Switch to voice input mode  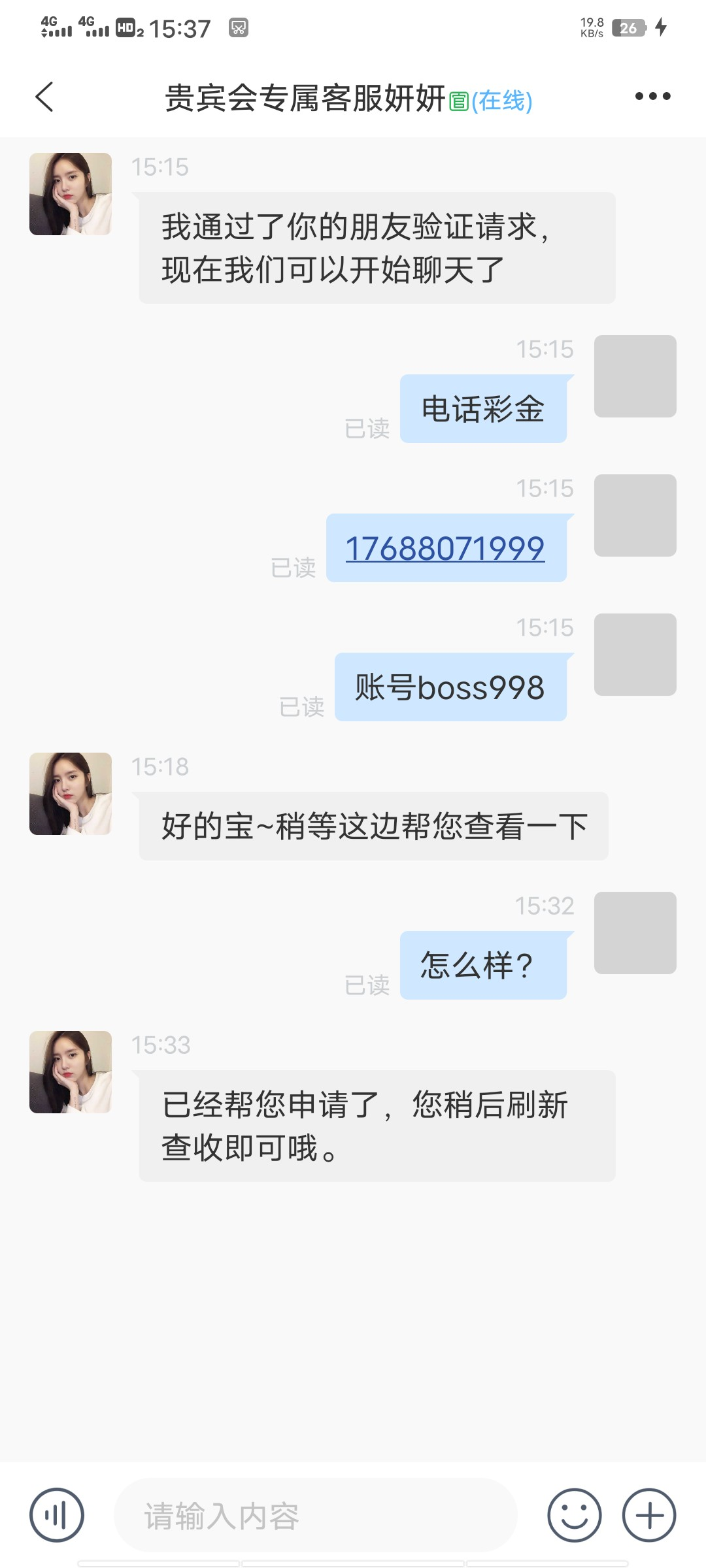coord(57,1515)
